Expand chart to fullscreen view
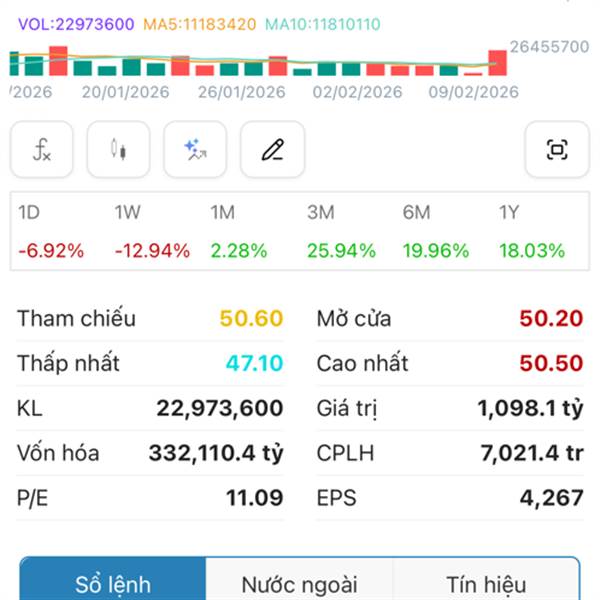The width and height of the screenshot is (600, 600). [557, 150]
